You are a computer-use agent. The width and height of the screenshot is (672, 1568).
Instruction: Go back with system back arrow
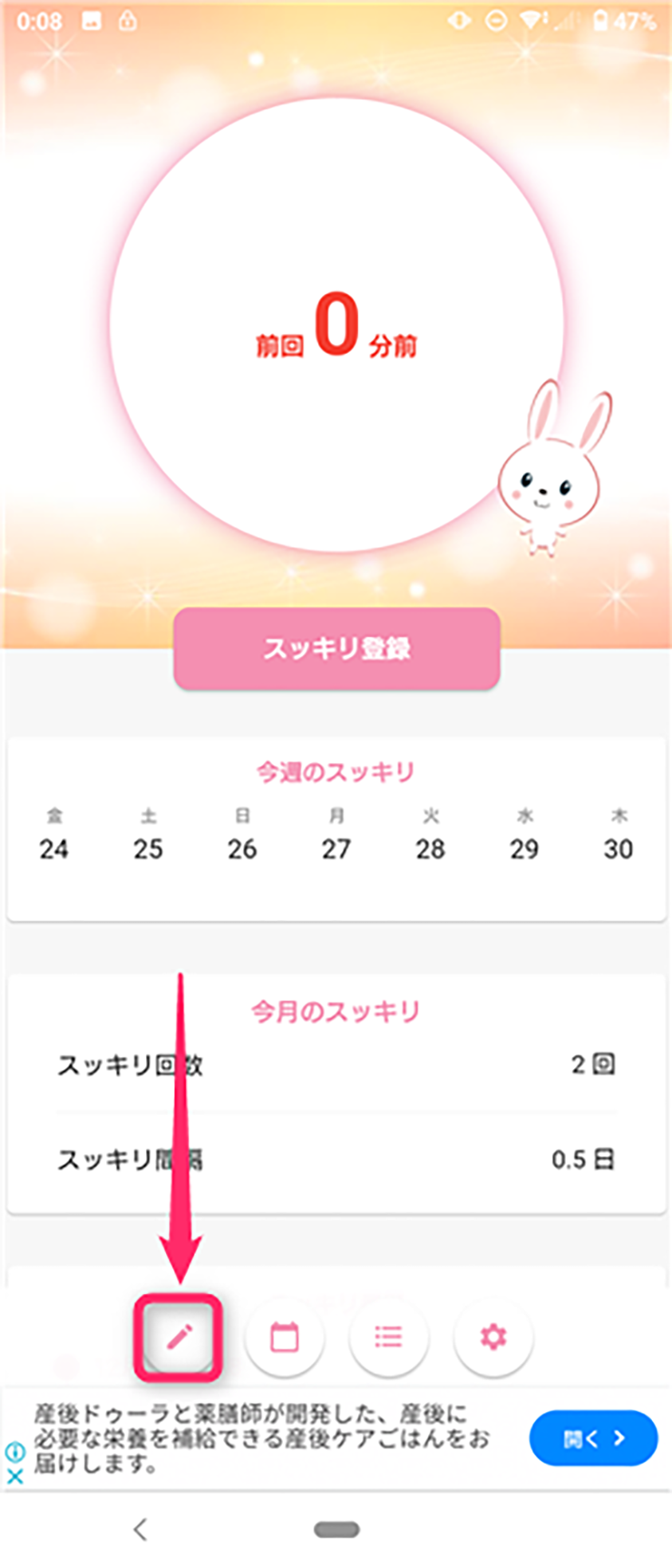click(x=140, y=1529)
